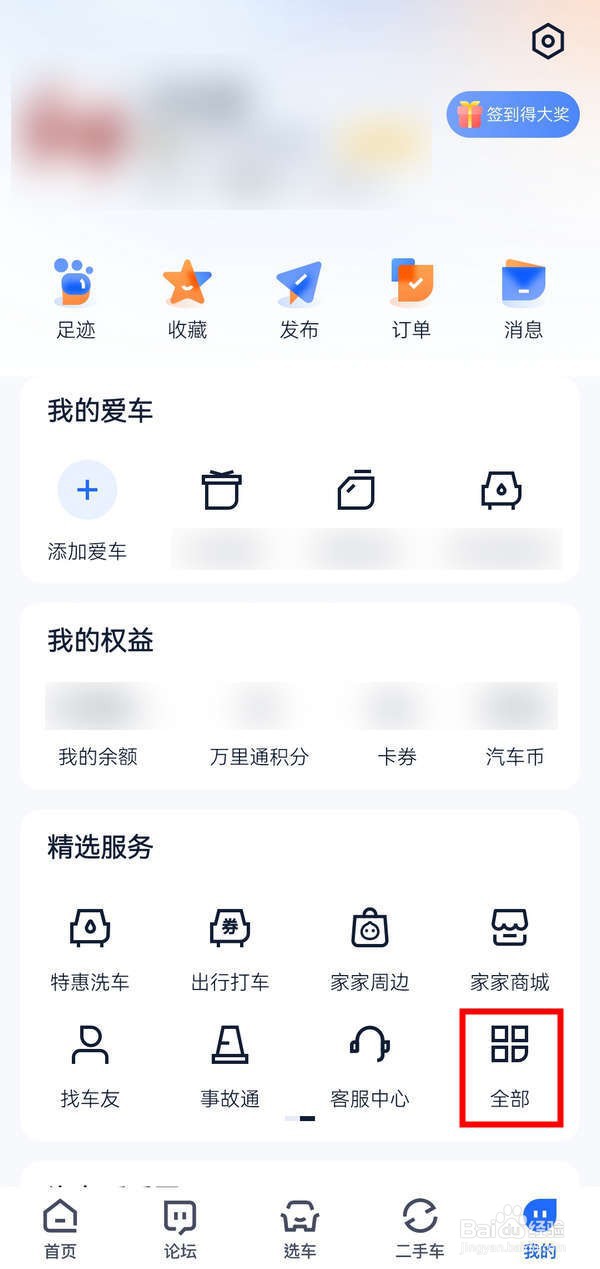600x1269 pixels.
Task: Switch to the 论坛 tab
Action: click(x=180, y=1229)
